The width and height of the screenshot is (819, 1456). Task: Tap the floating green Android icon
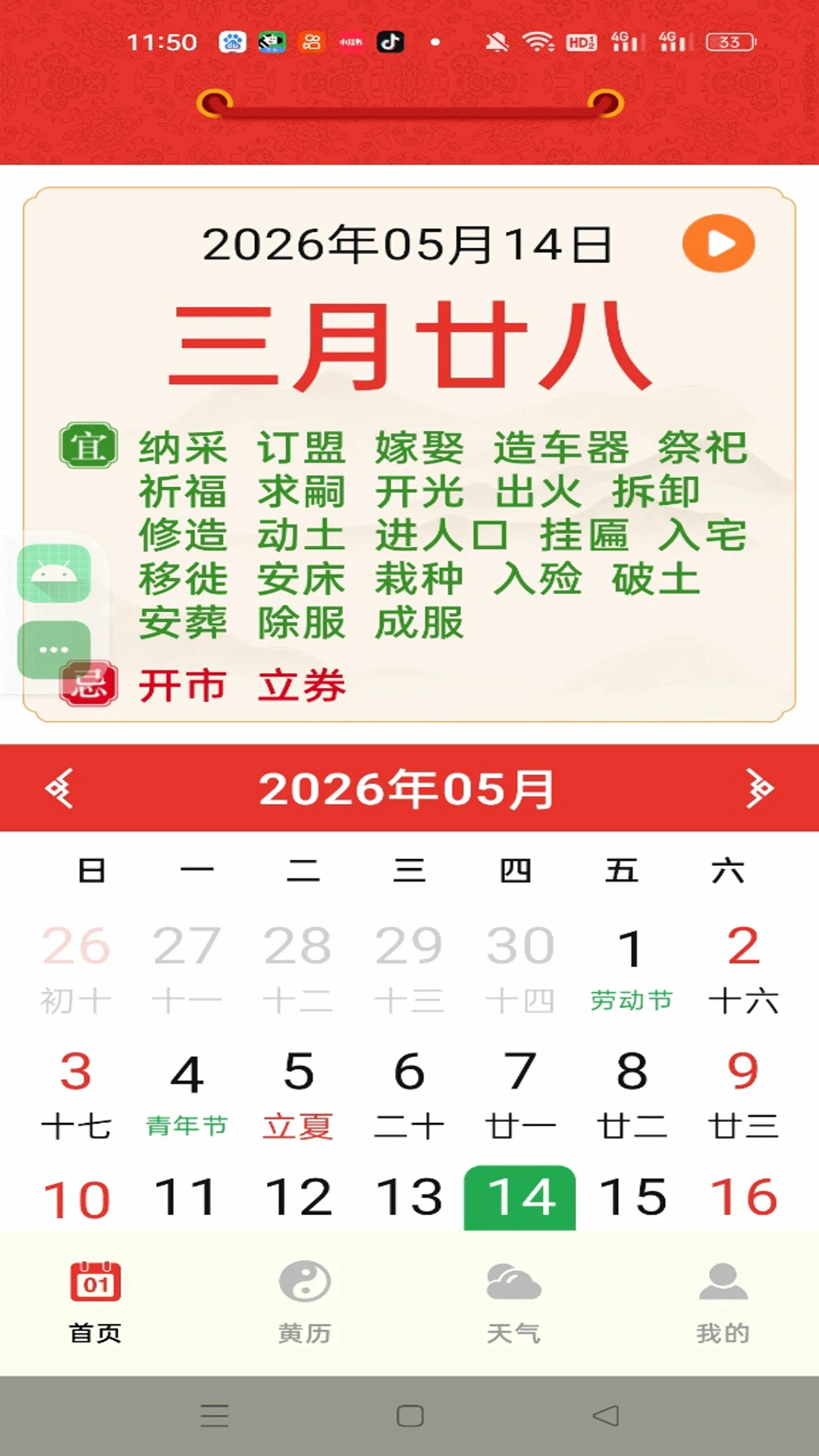[54, 573]
